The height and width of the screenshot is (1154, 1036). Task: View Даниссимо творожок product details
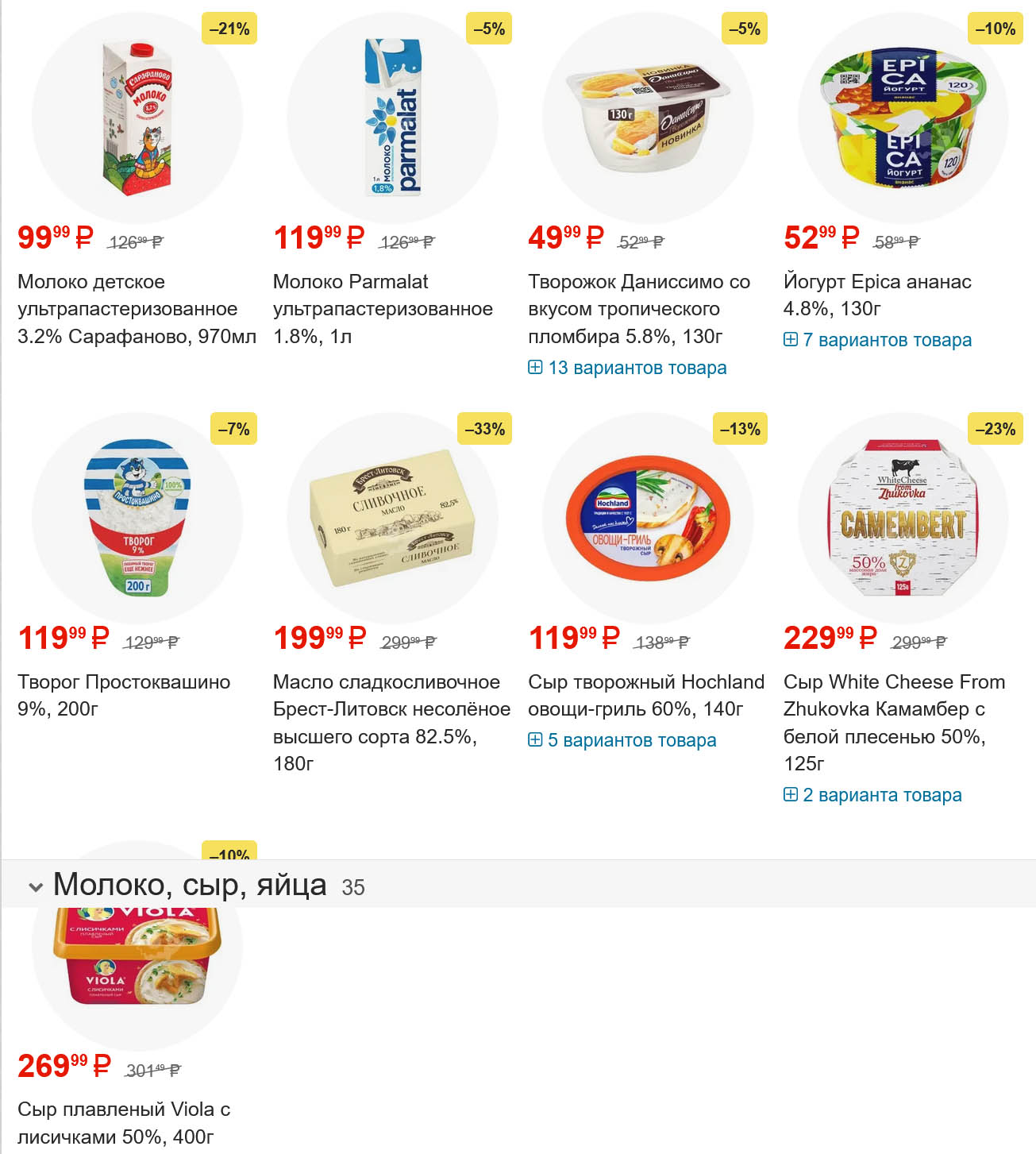click(638, 308)
